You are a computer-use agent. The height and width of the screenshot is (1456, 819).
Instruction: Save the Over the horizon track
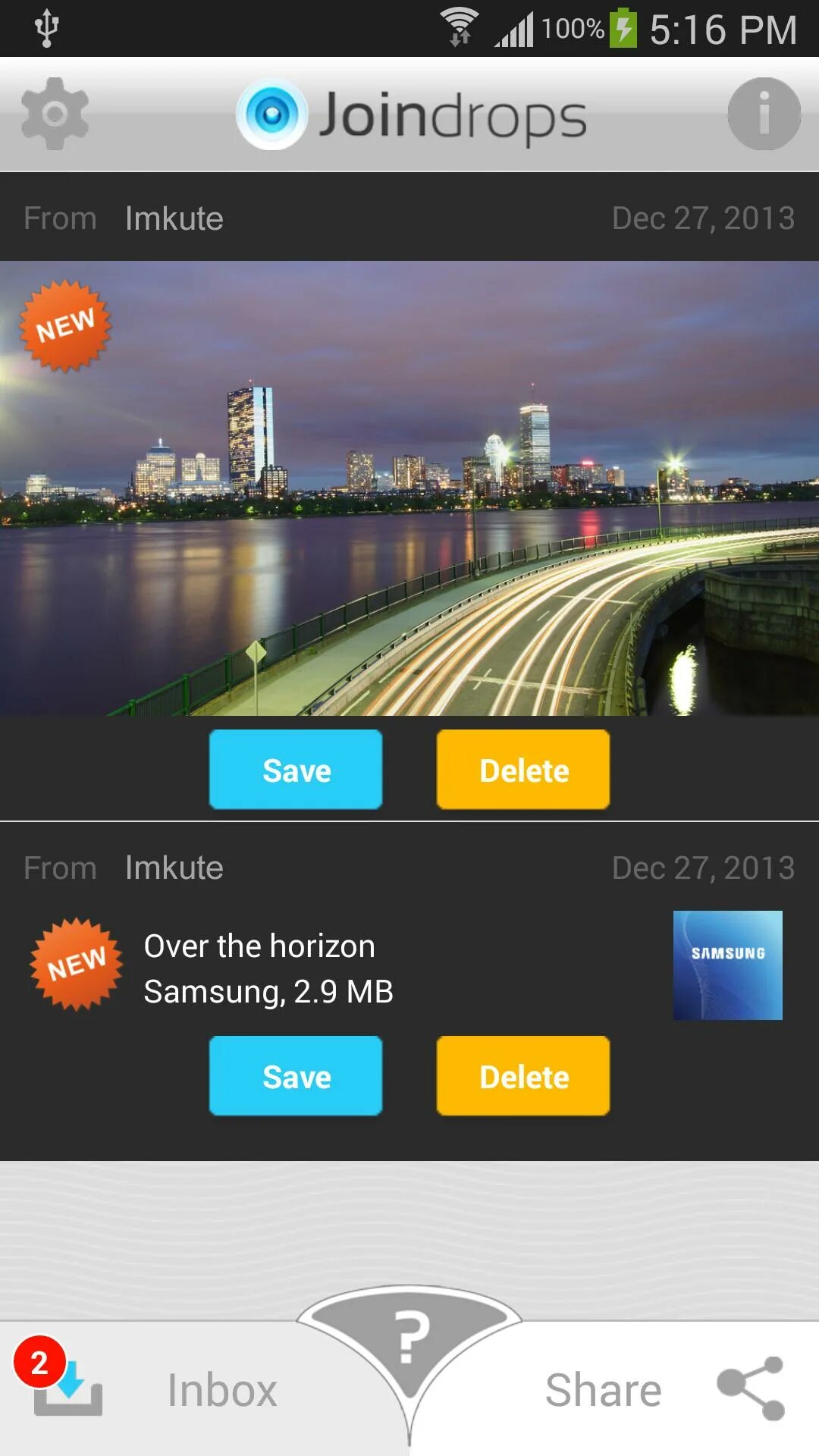pyautogui.click(x=296, y=1076)
